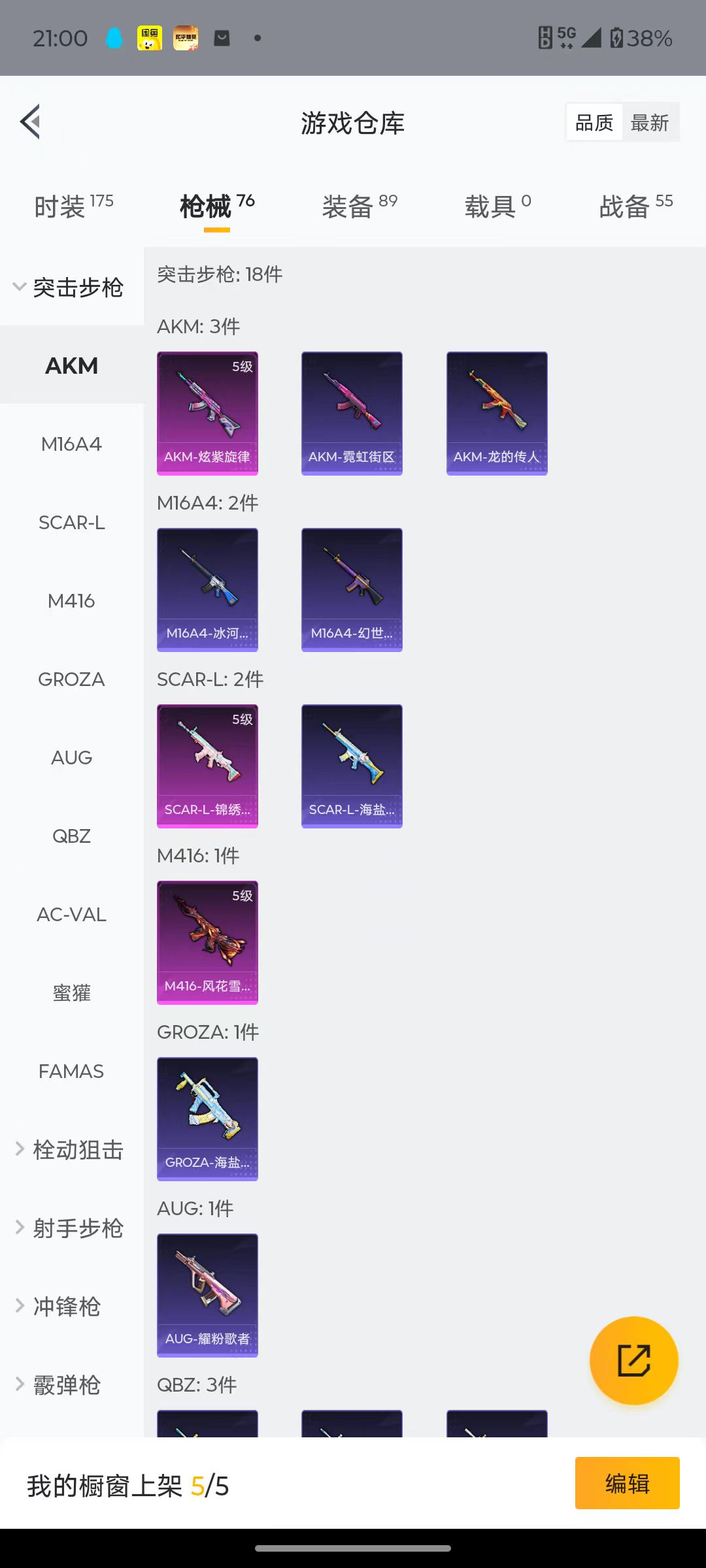Open the AKM-炫紫旋律 skin card
The height and width of the screenshot is (1568, 706).
(x=207, y=414)
